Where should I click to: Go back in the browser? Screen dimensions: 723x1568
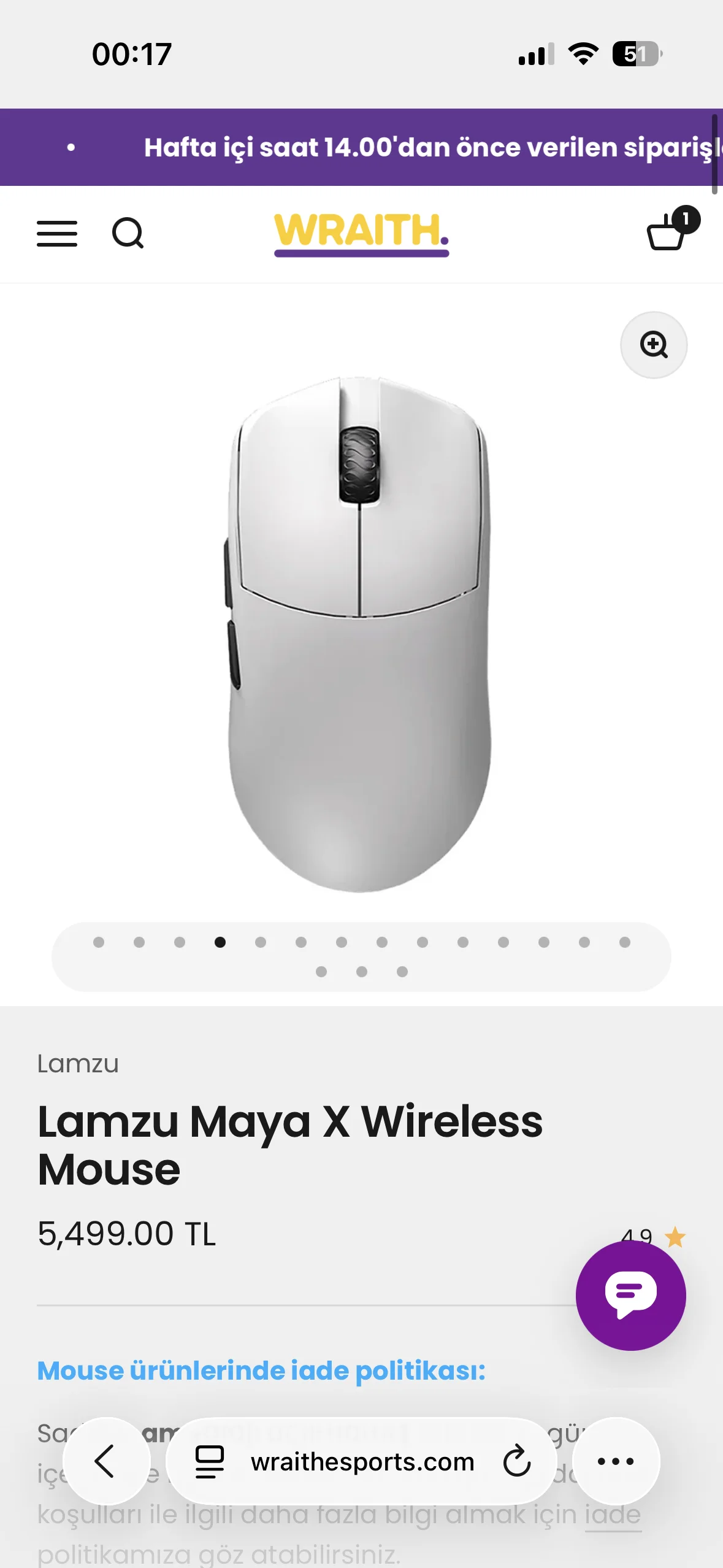(105, 1461)
